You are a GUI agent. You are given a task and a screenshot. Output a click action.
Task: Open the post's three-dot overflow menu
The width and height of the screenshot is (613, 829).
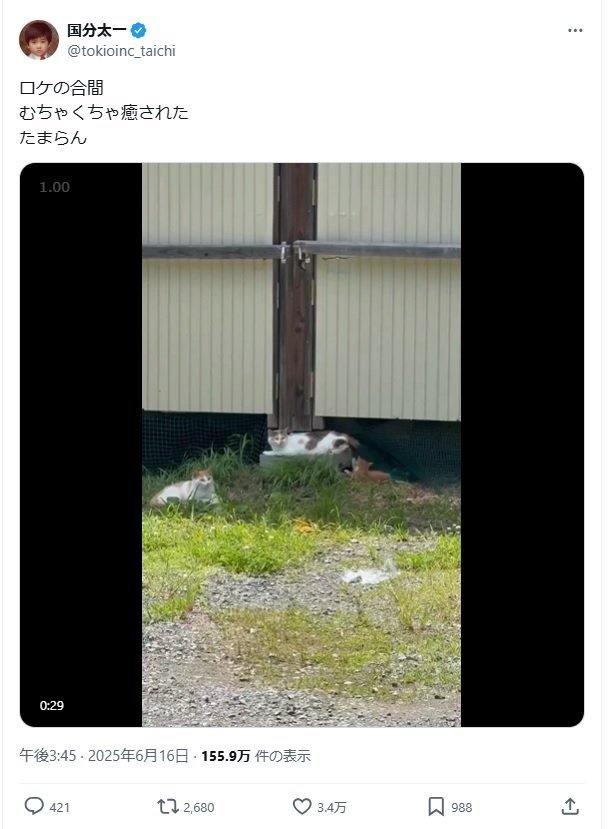click(x=575, y=30)
